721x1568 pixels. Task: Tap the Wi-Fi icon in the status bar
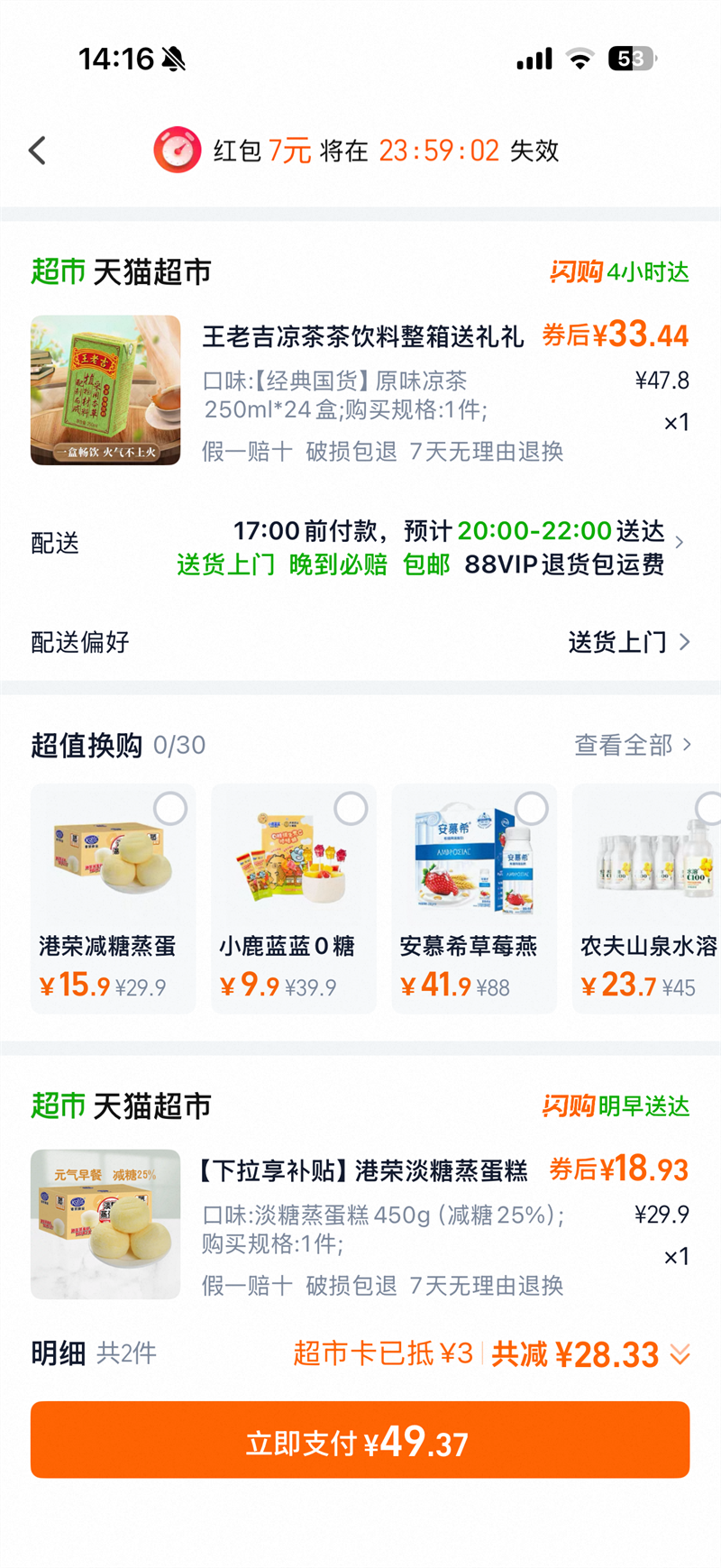click(x=580, y=58)
